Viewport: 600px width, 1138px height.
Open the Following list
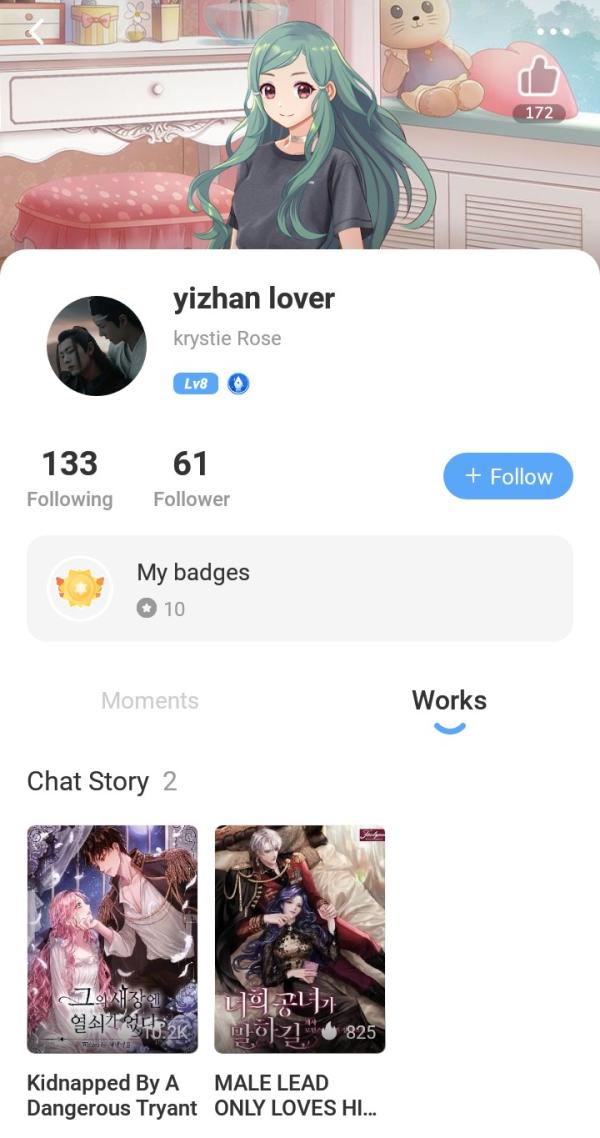coord(70,478)
